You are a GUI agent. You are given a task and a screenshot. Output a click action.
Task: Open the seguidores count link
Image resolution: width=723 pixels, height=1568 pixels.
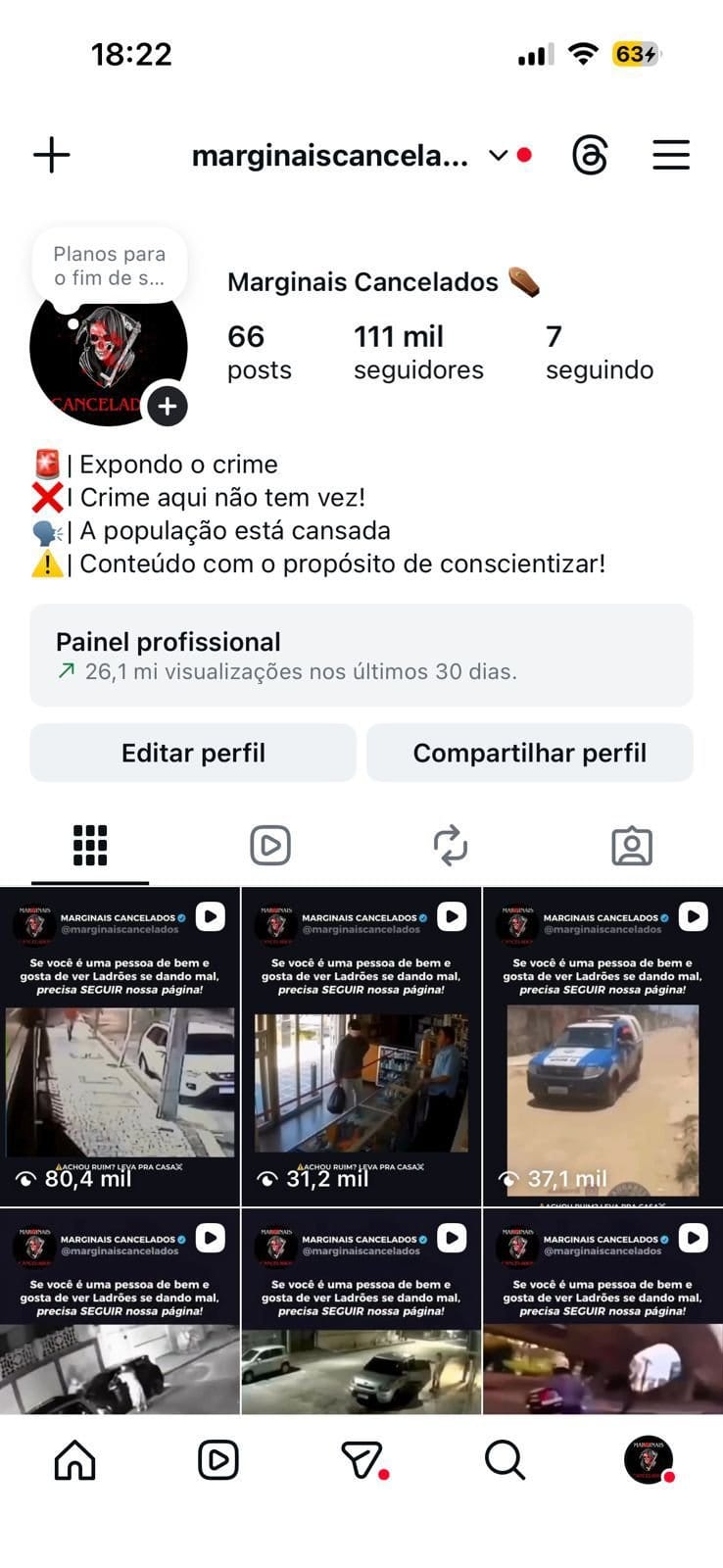click(x=418, y=353)
